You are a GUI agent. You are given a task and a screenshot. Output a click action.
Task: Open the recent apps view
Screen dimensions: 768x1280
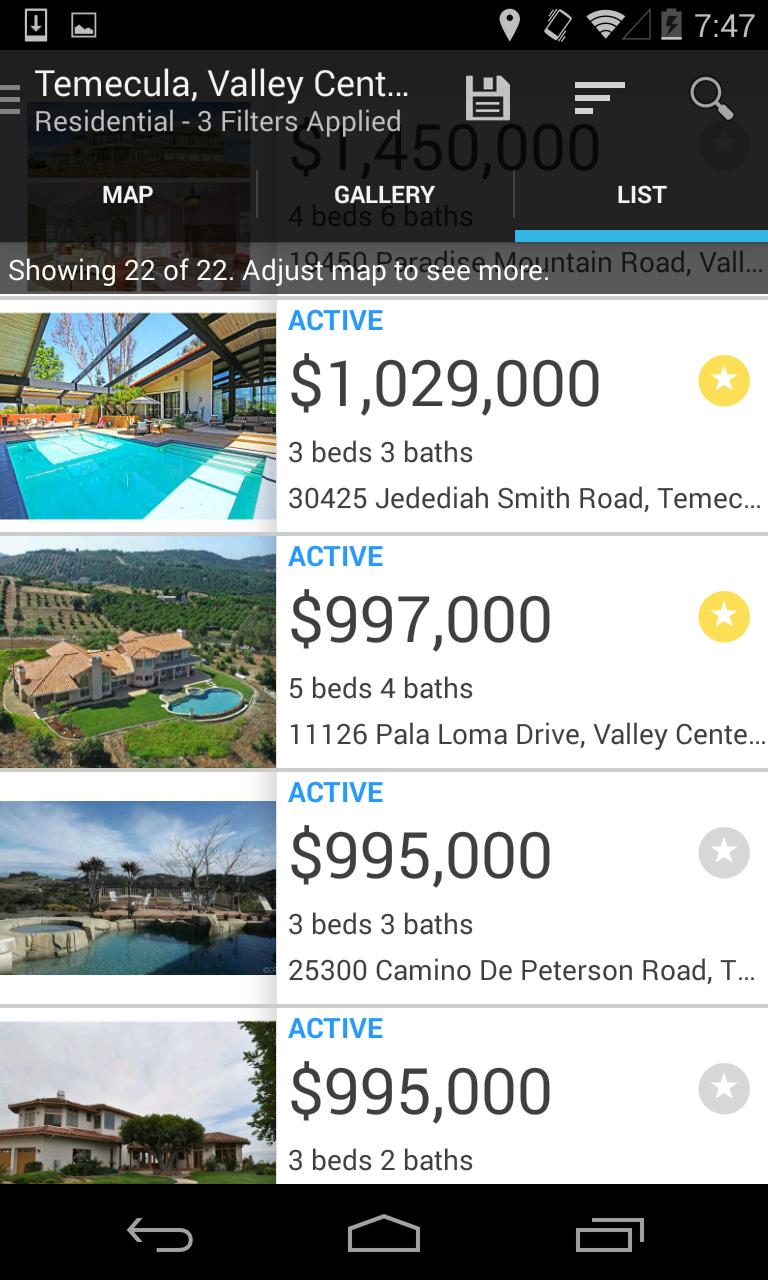tap(609, 1236)
